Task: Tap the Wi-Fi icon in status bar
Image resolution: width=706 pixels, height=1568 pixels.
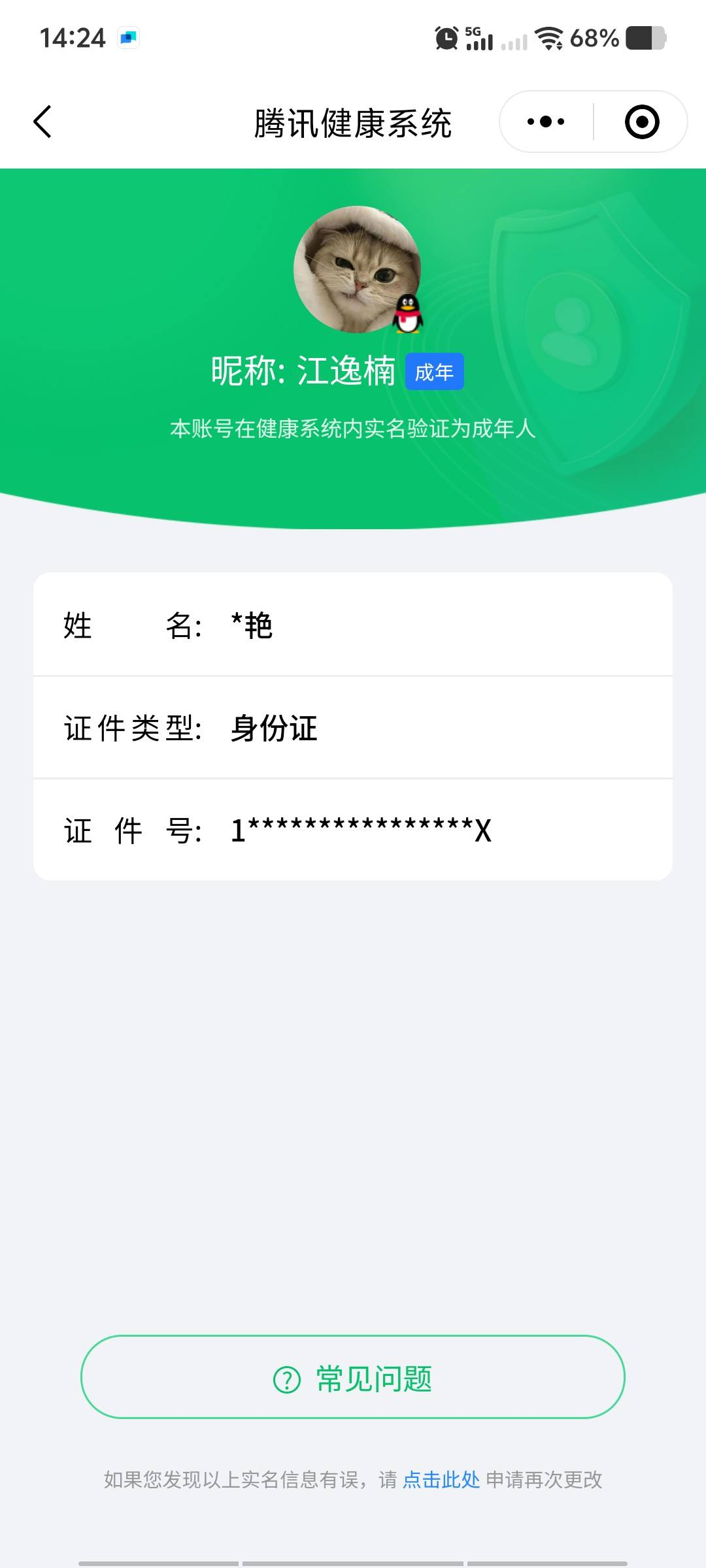Action: tap(549, 39)
